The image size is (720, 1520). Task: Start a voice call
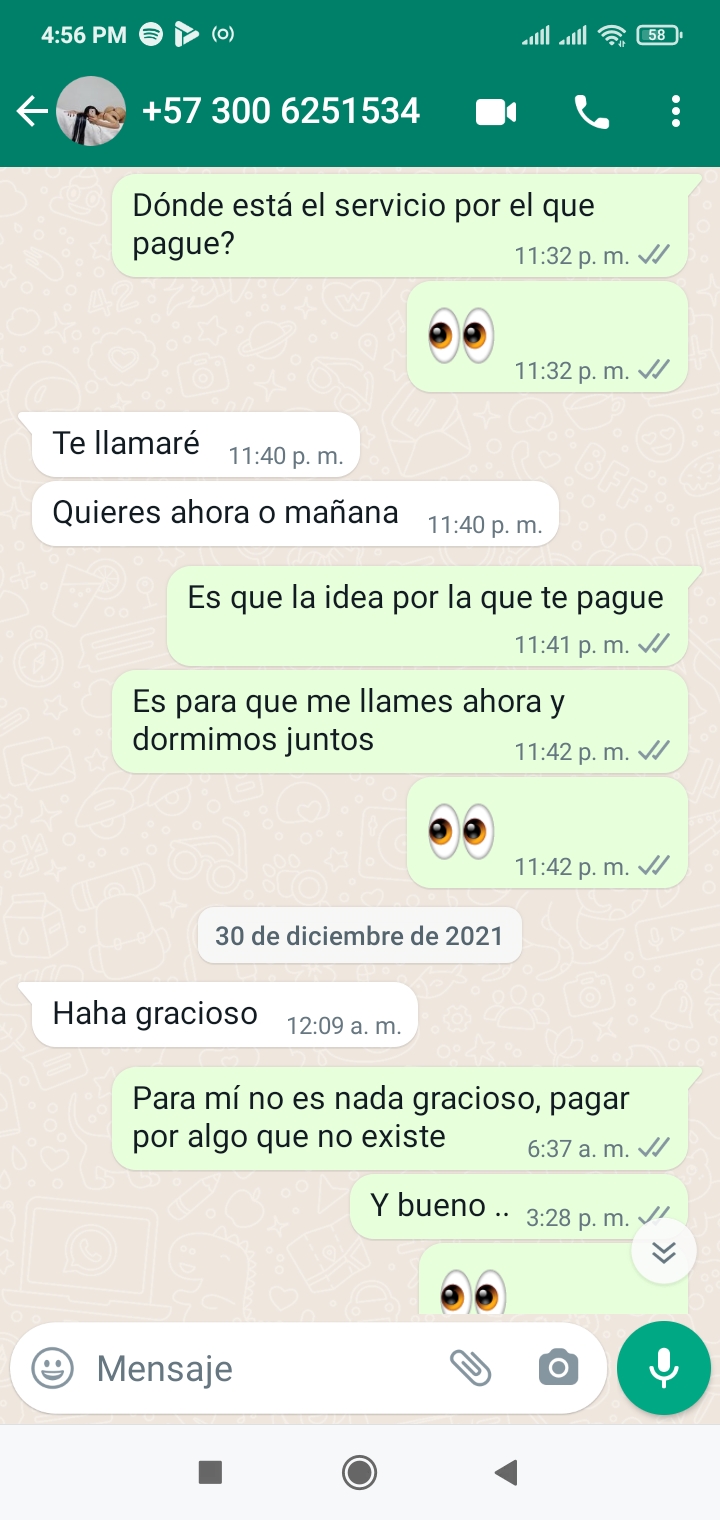(591, 112)
